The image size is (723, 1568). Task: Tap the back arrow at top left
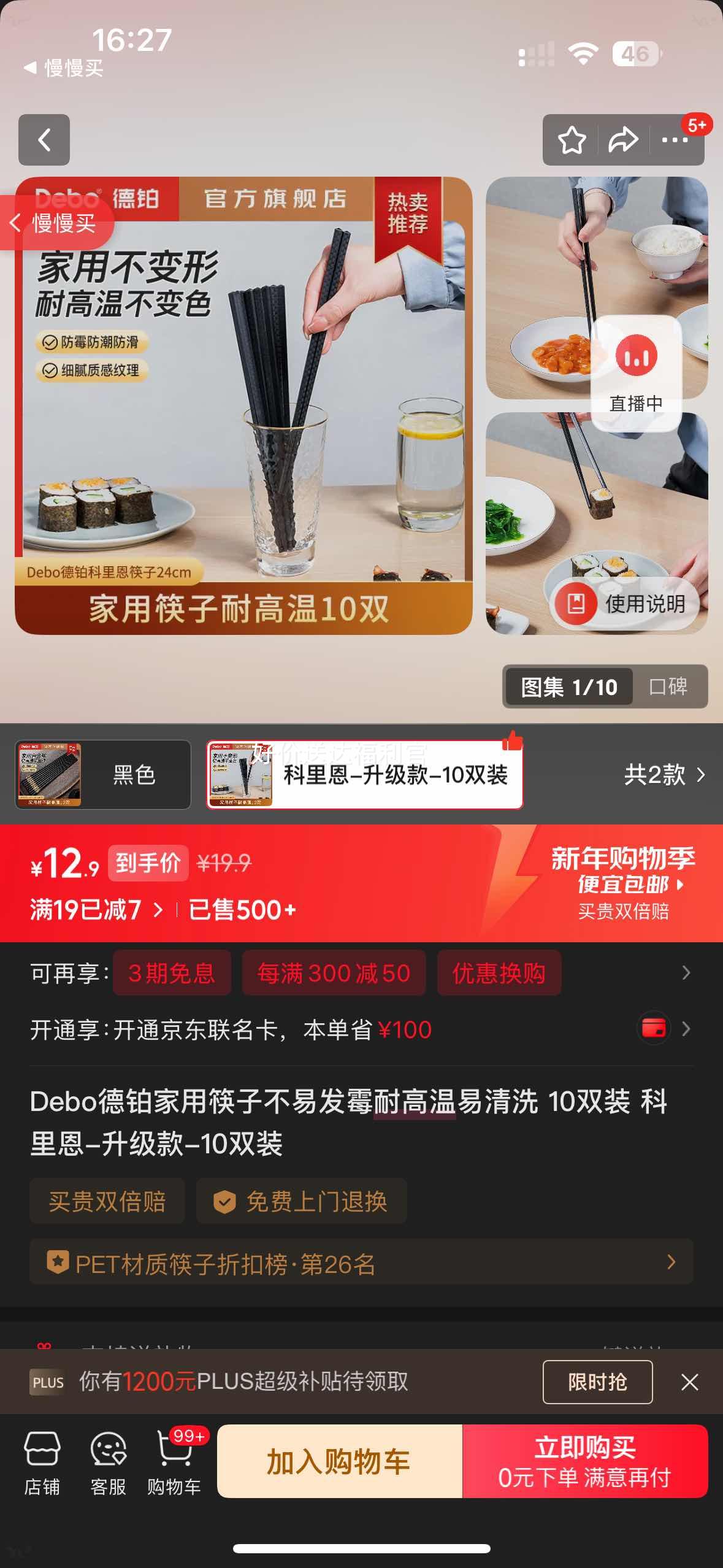(x=44, y=140)
